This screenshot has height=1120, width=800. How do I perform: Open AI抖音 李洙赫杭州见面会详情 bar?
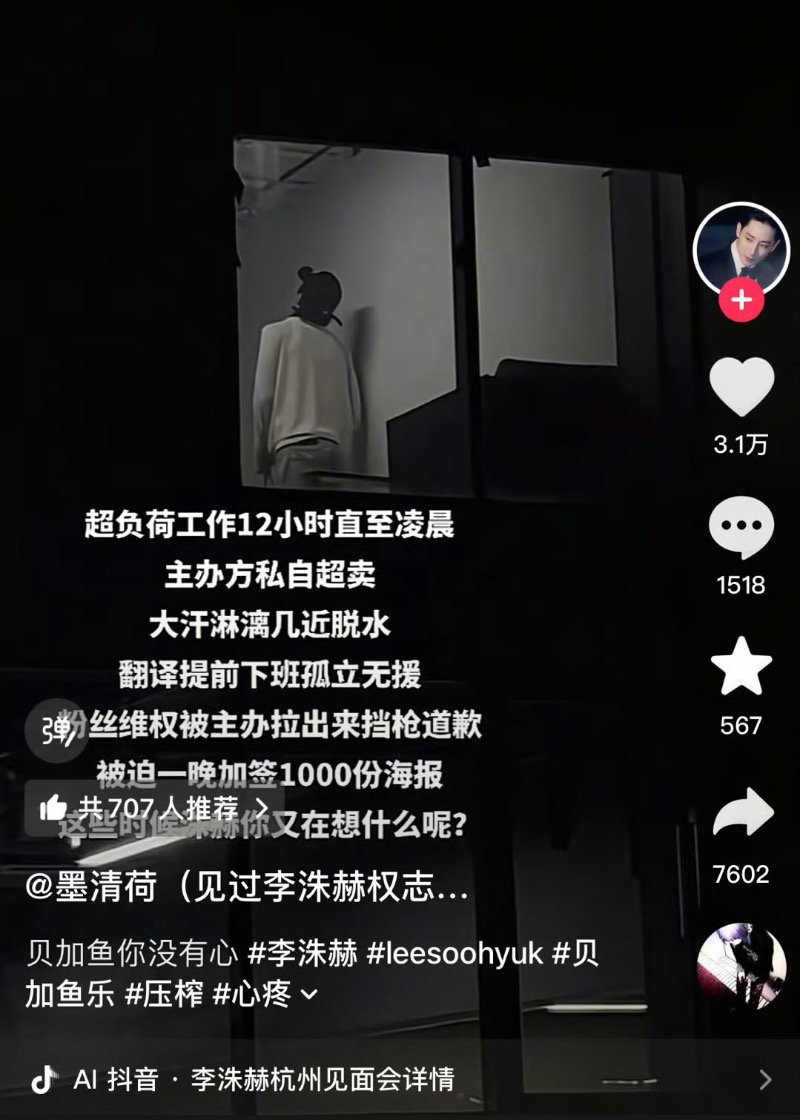coord(400,1079)
